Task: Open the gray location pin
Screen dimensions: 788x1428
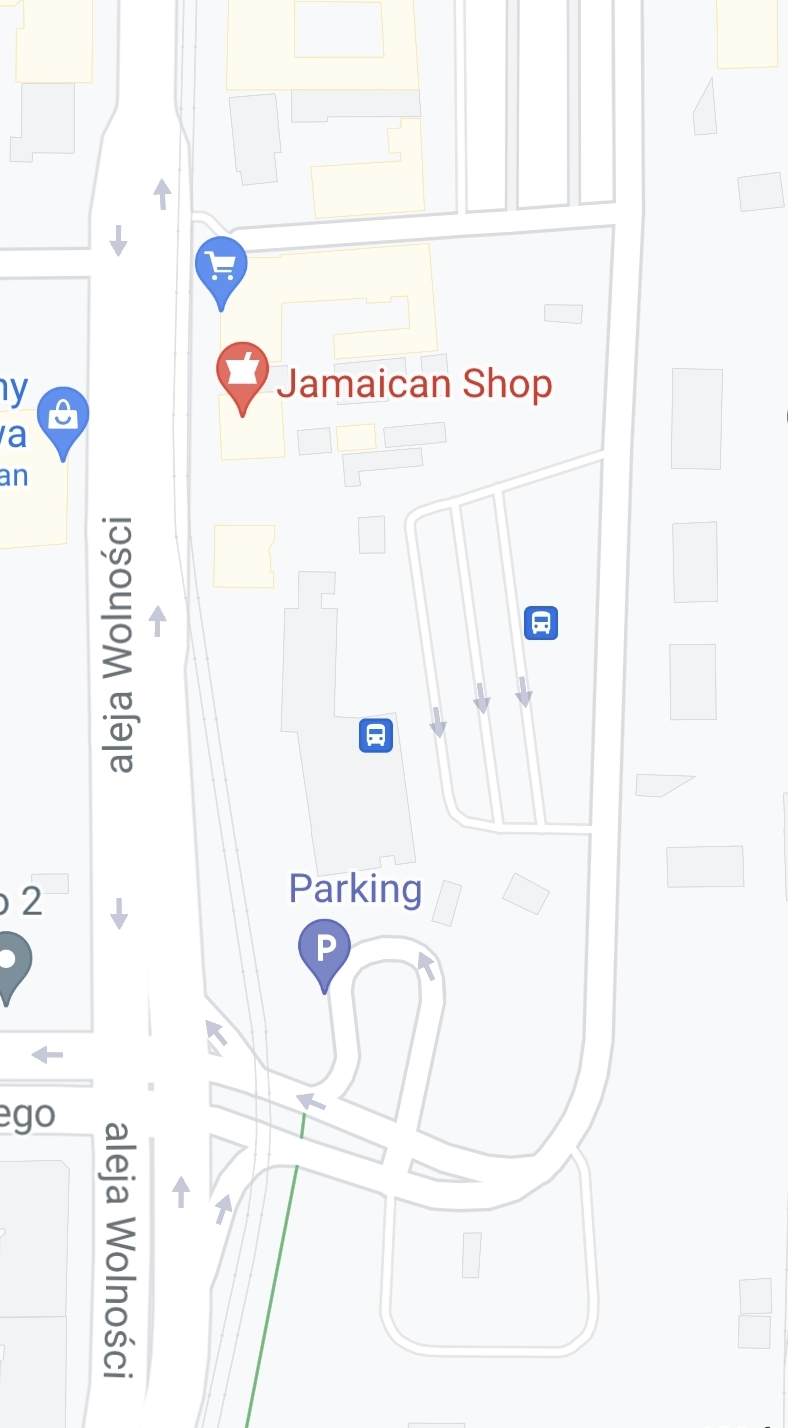Action: [x=8, y=960]
